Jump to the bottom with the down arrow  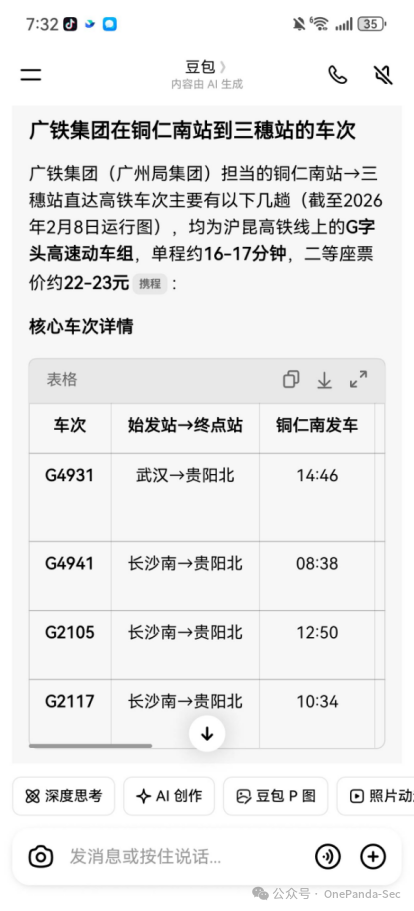[207, 734]
